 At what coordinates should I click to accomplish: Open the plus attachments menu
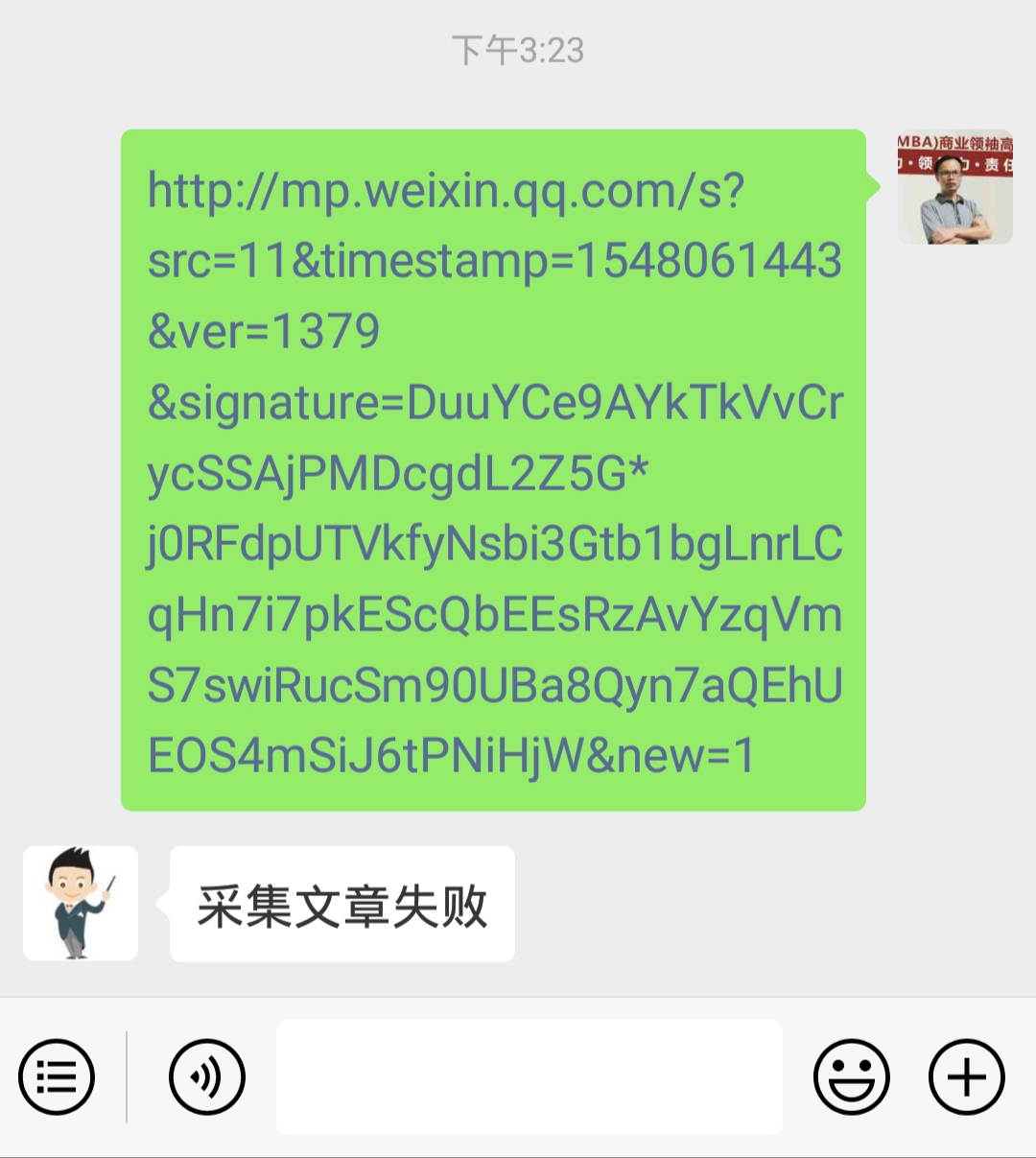tap(966, 1076)
